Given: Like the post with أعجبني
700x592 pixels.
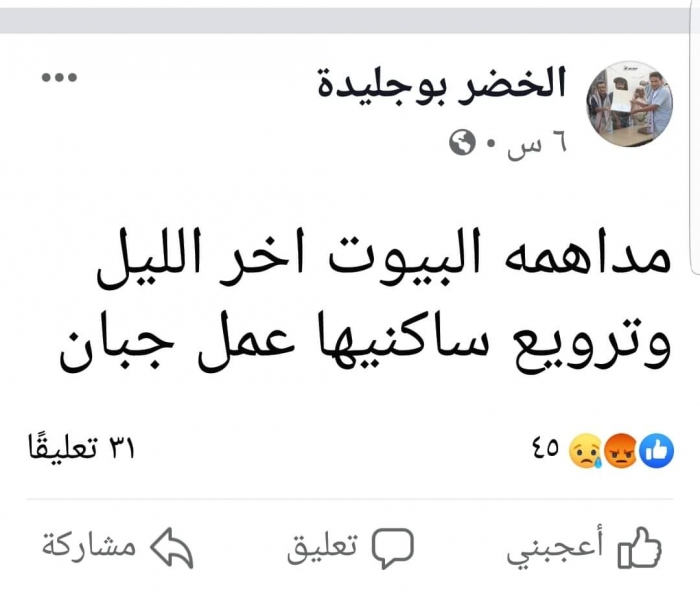Looking at the screenshot, I should coord(584,547).
